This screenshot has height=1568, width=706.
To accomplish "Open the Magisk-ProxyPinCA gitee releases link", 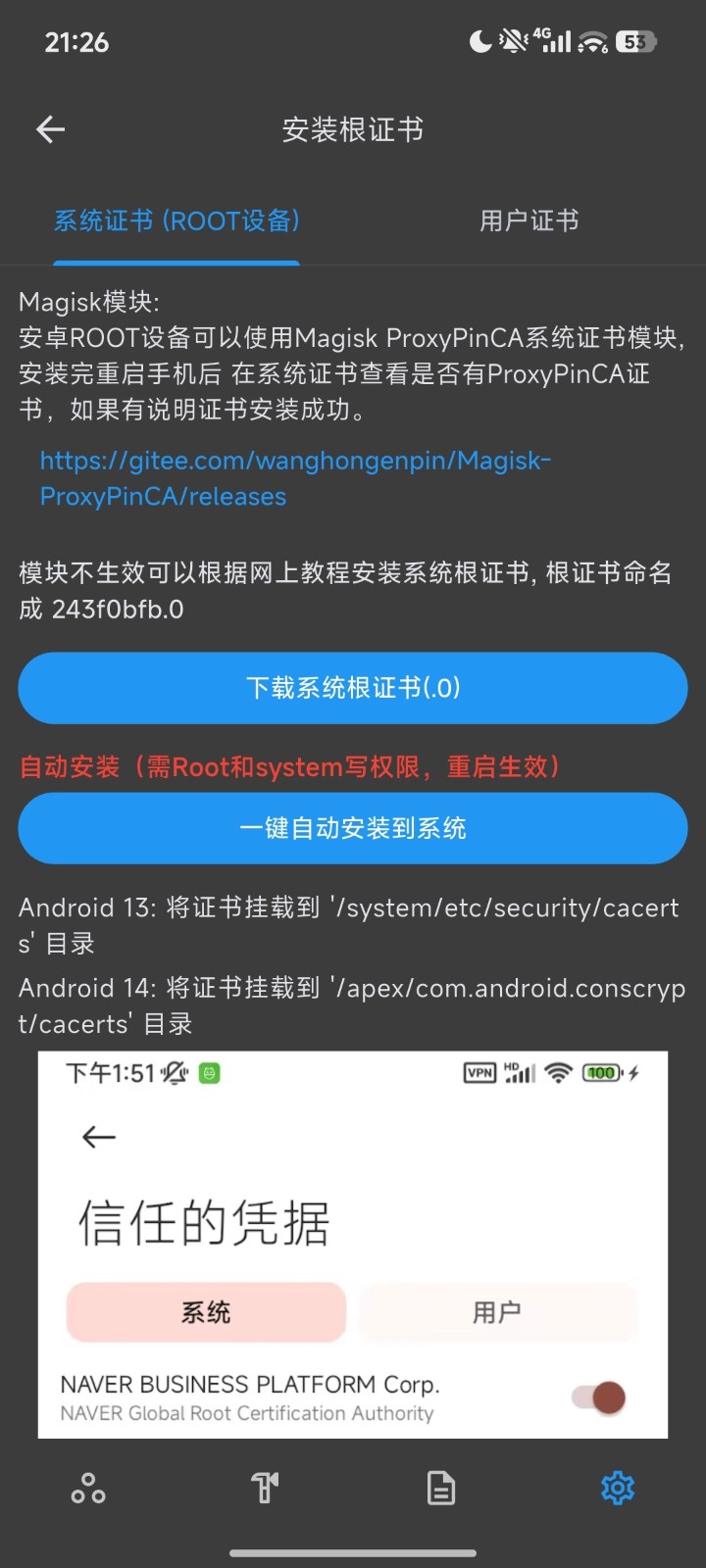I will (295, 478).
